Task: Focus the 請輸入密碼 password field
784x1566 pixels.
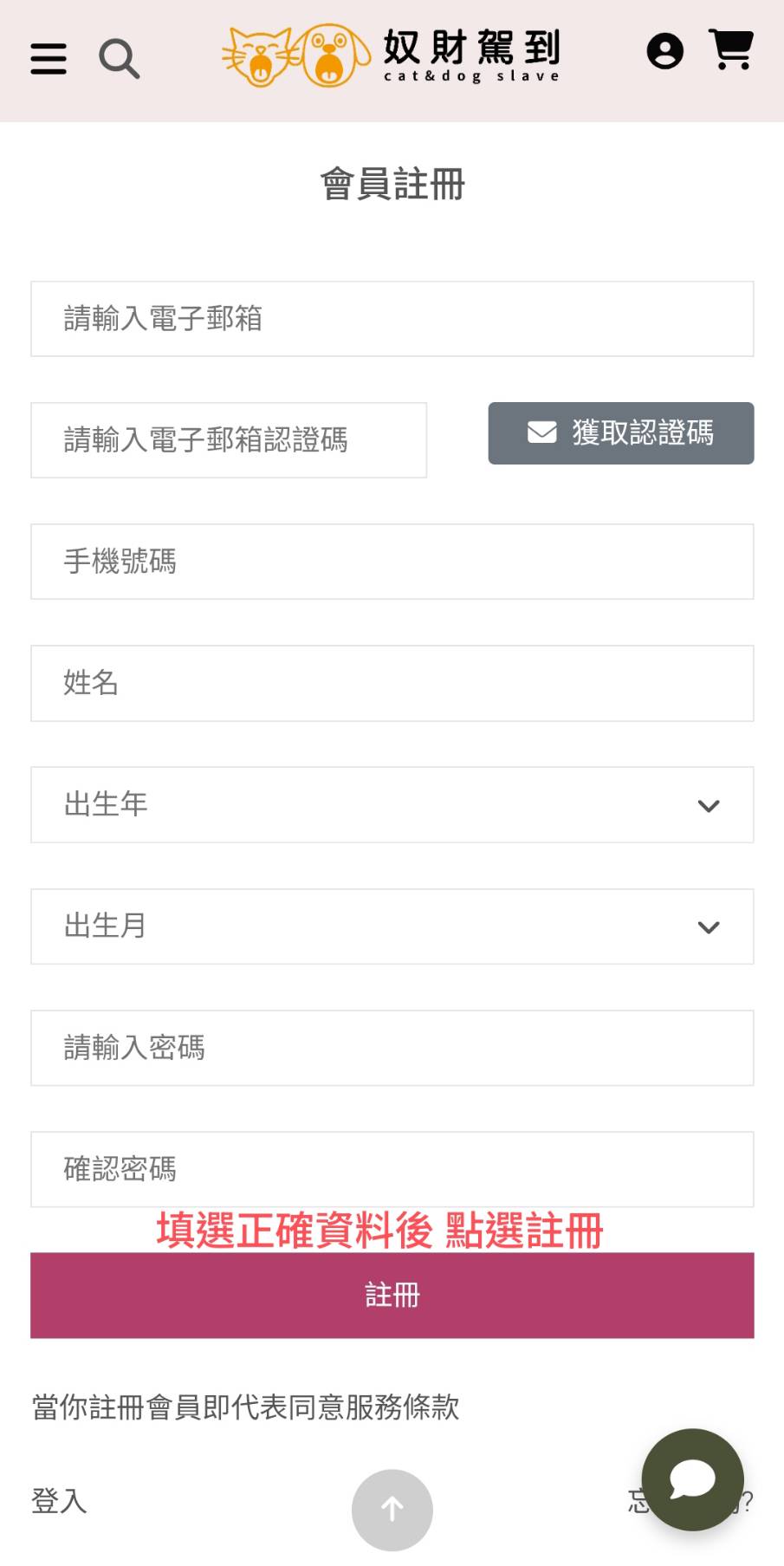Action: (392, 1048)
